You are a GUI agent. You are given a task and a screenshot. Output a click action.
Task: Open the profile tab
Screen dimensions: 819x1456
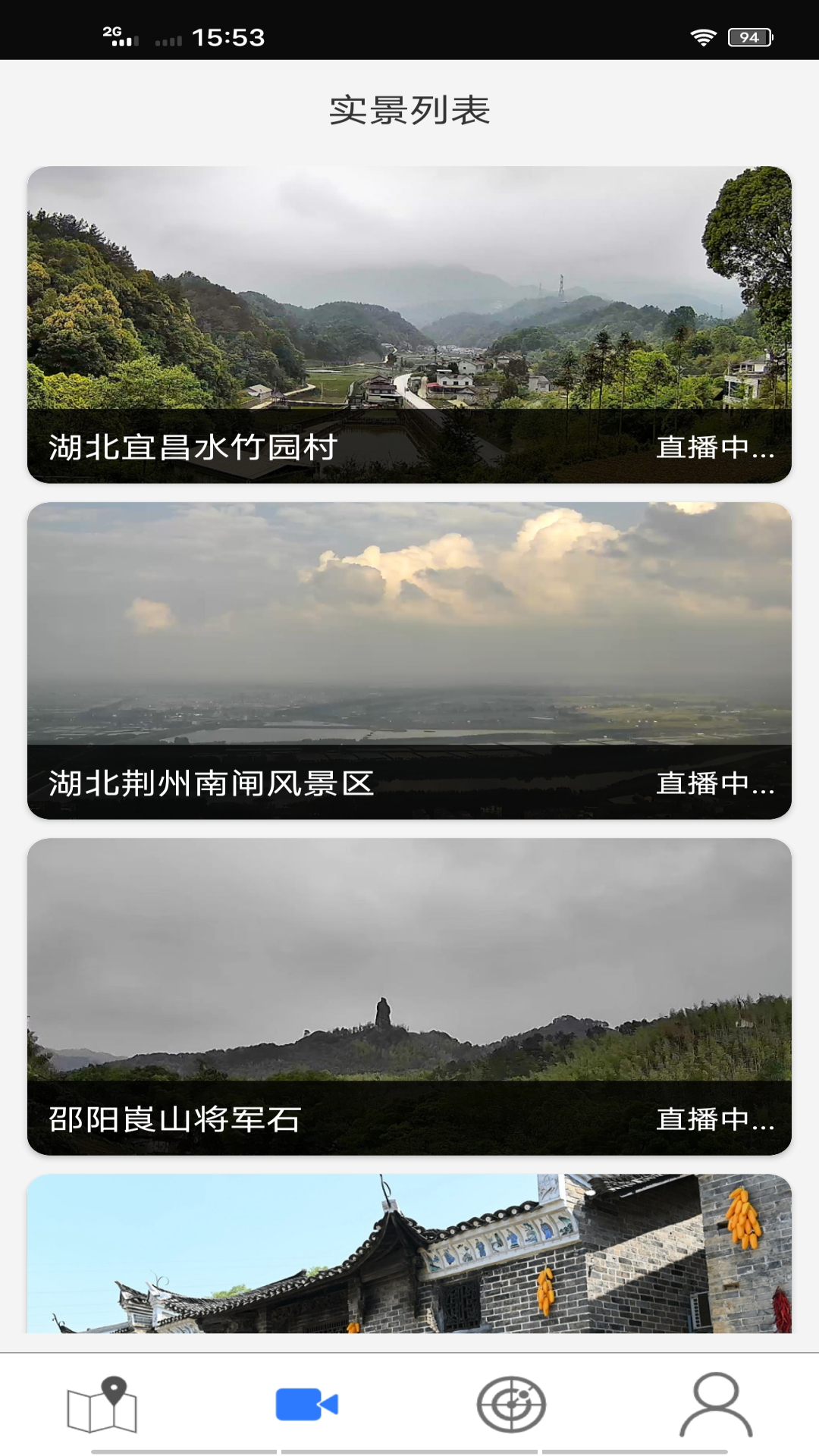pyautogui.click(x=716, y=1404)
